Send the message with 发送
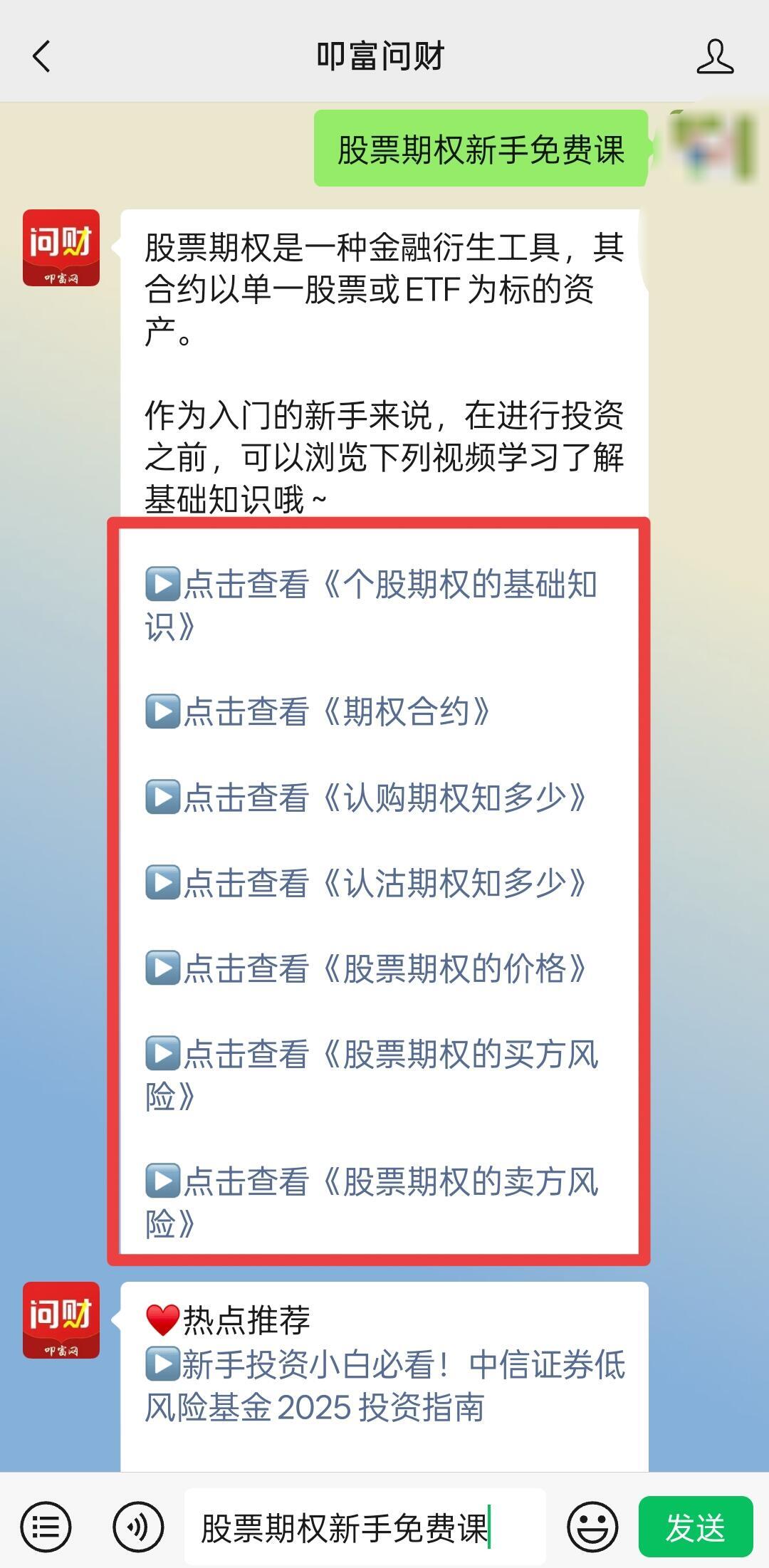The height and width of the screenshot is (1568, 769). coord(695,1527)
